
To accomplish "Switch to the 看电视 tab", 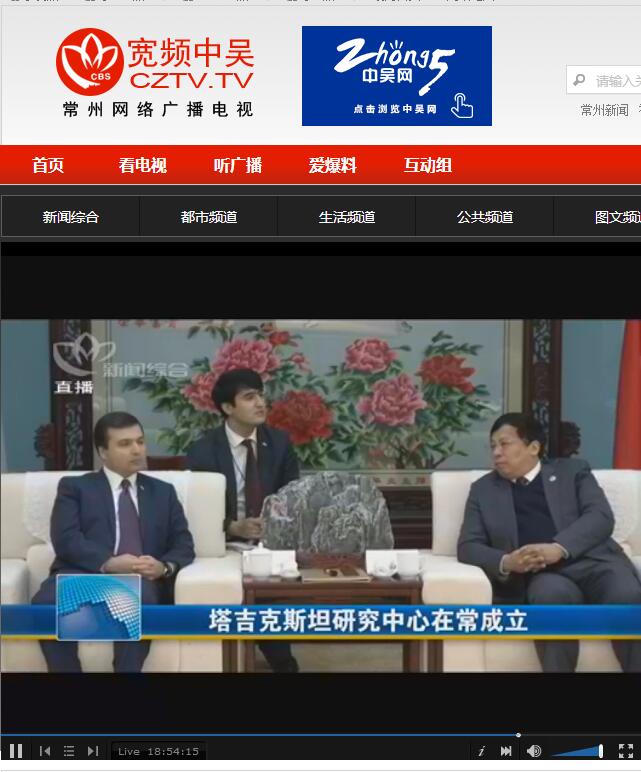I will (x=142, y=166).
